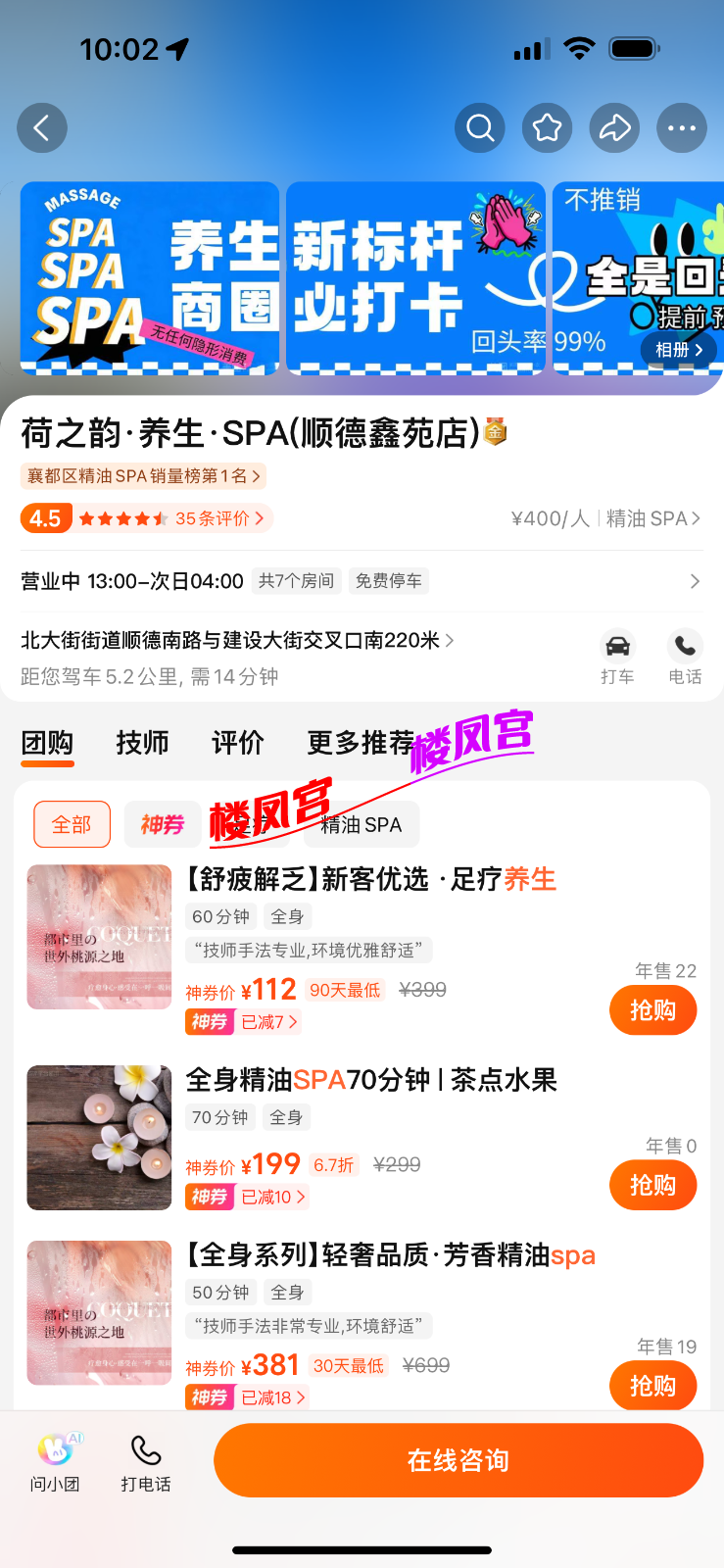Switch to the 评价 tab

click(238, 743)
